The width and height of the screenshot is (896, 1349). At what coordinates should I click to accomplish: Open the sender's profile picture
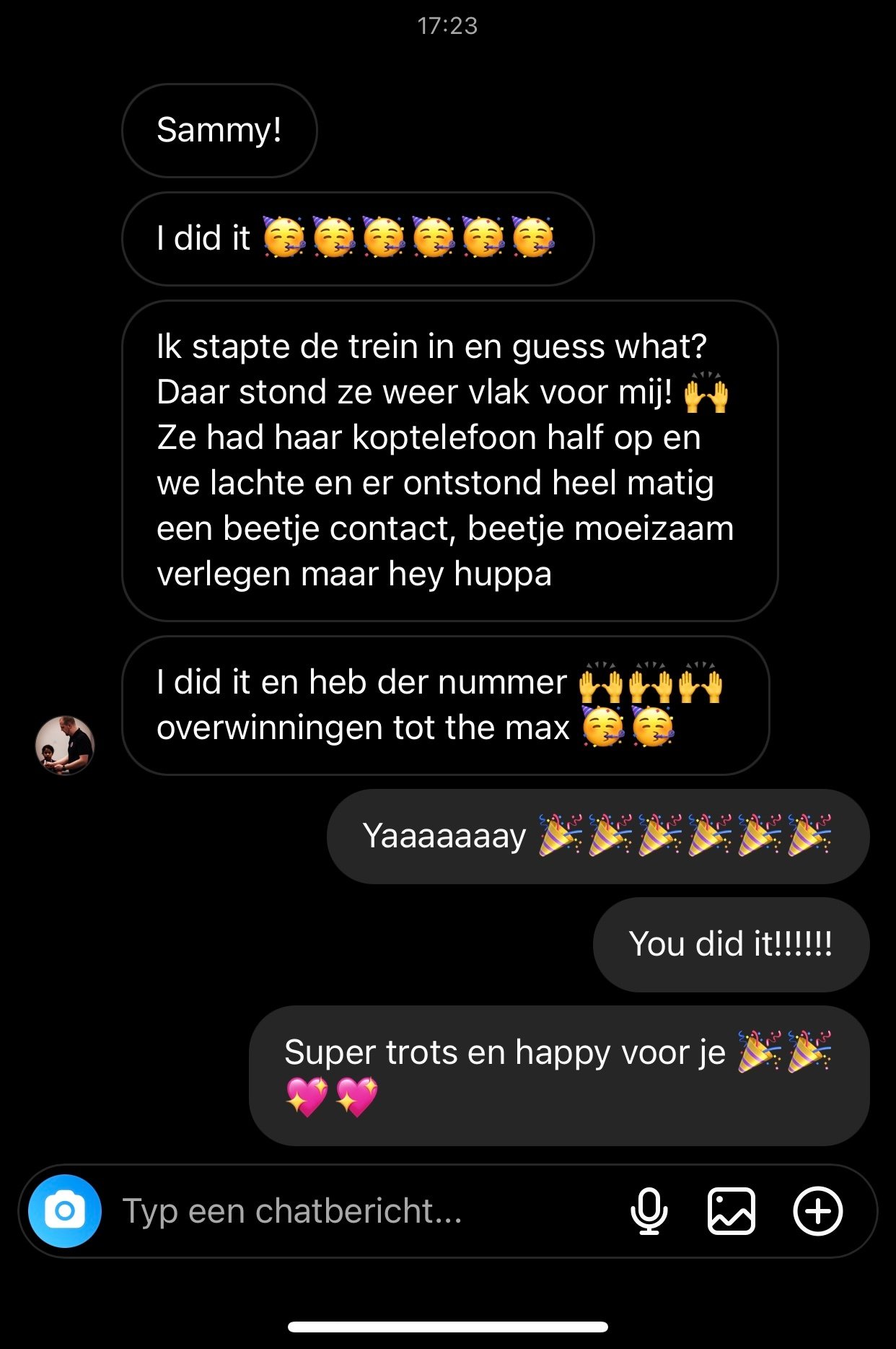click(x=65, y=746)
